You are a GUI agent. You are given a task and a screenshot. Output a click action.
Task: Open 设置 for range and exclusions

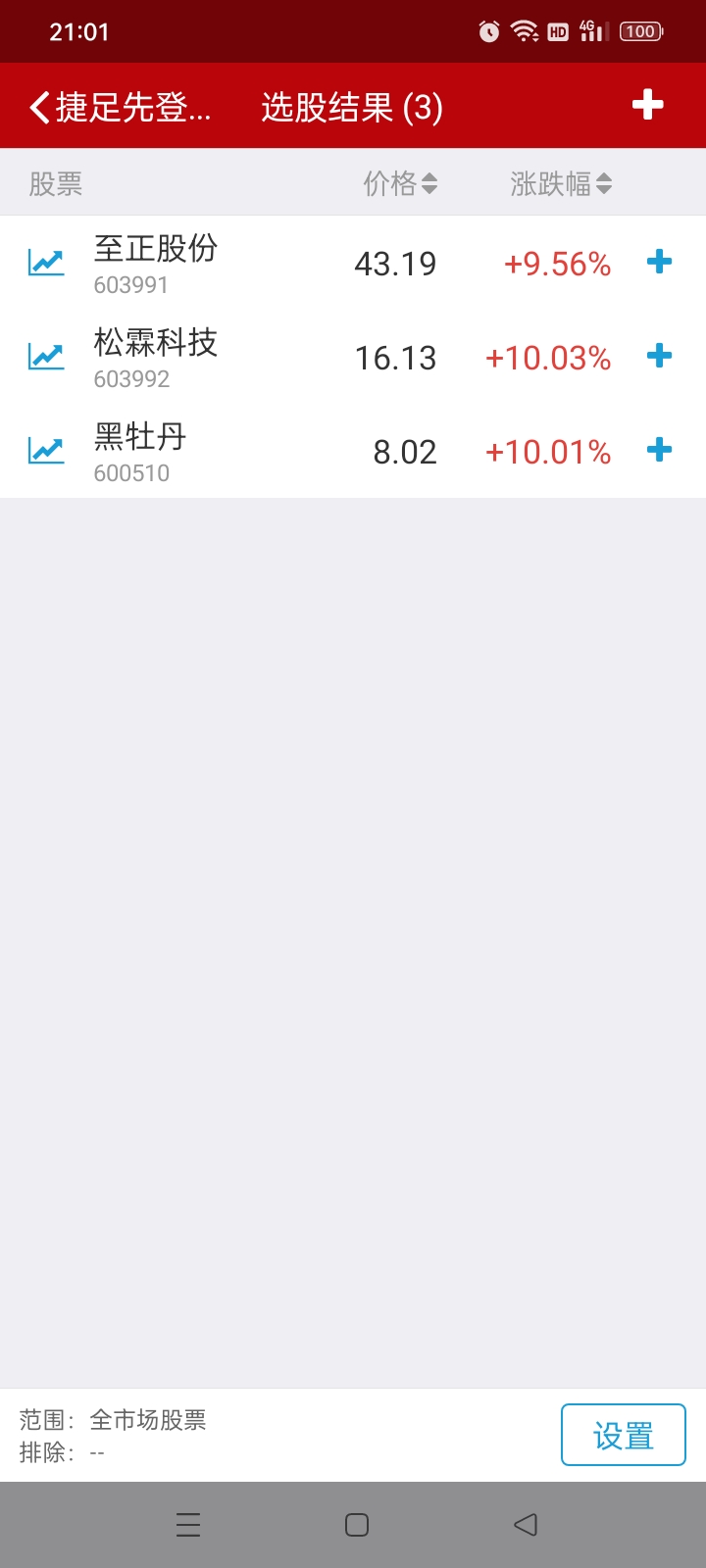(x=623, y=1436)
